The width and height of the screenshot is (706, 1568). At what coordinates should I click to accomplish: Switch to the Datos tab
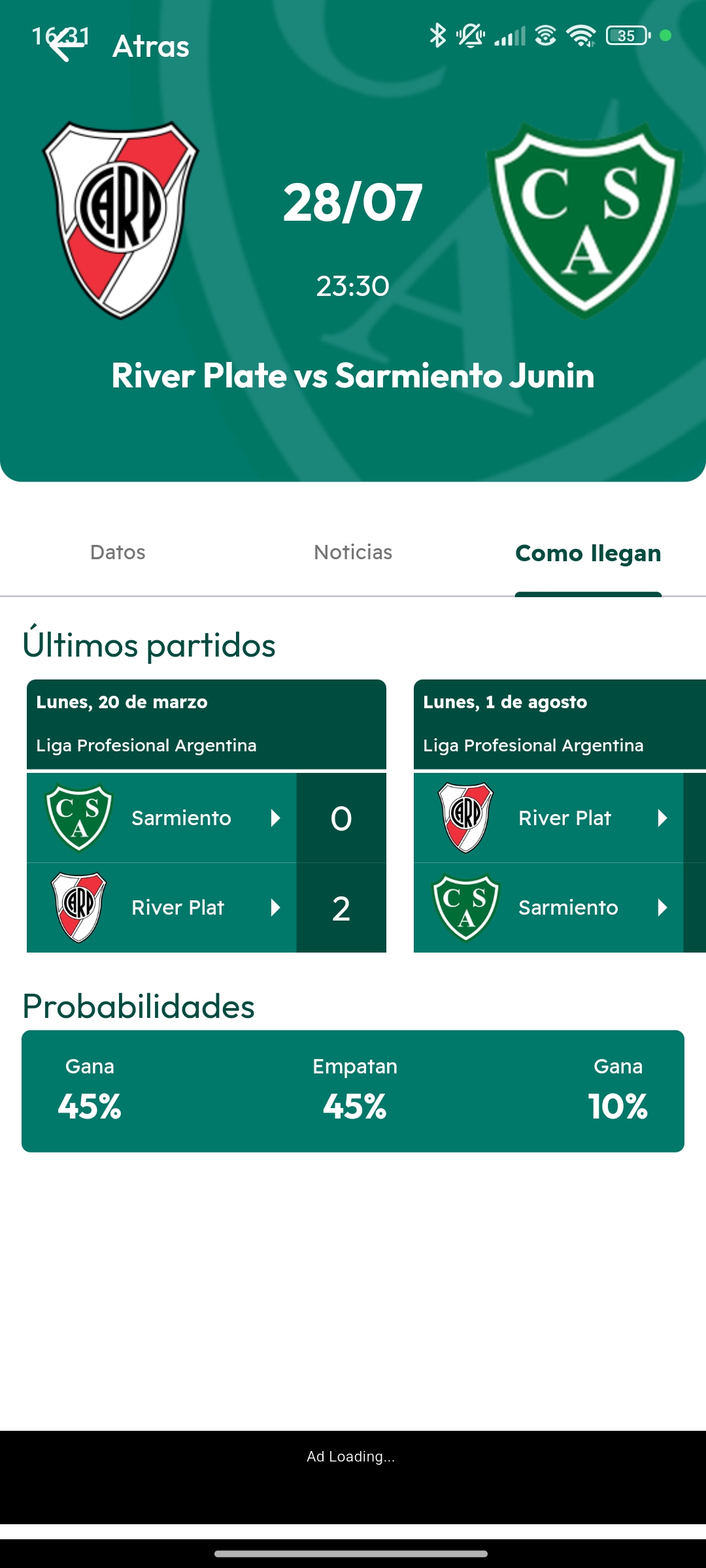(118, 553)
